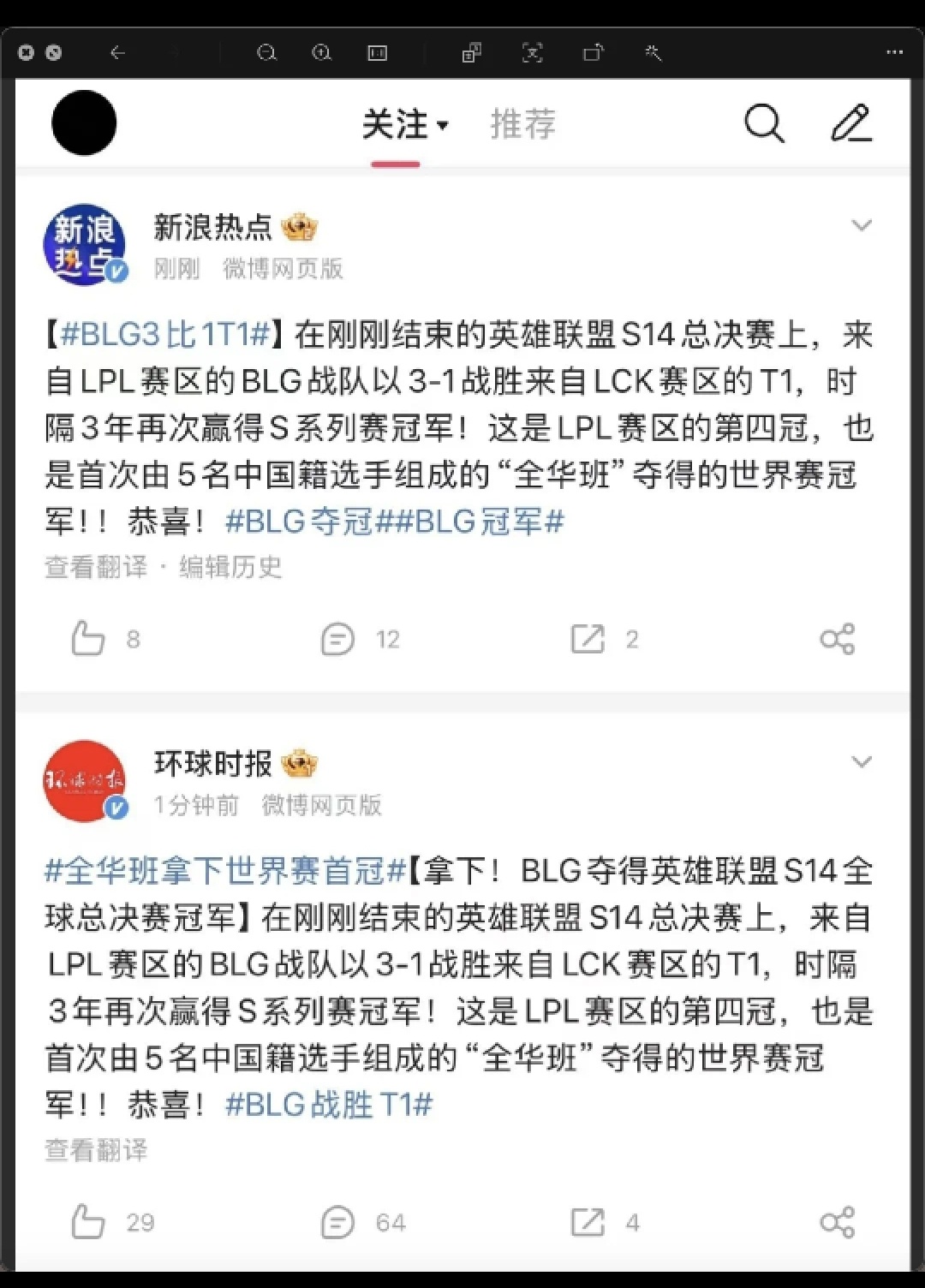
Task: Expand the options chevron on 新浪热点's post
Action: pos(861,225)
